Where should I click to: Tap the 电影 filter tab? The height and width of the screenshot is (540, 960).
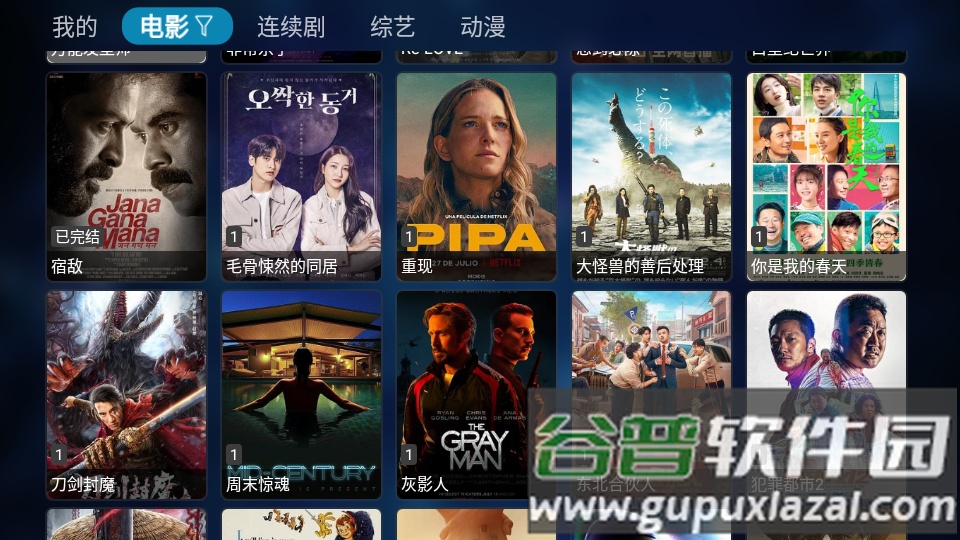[x=177, y=27]
